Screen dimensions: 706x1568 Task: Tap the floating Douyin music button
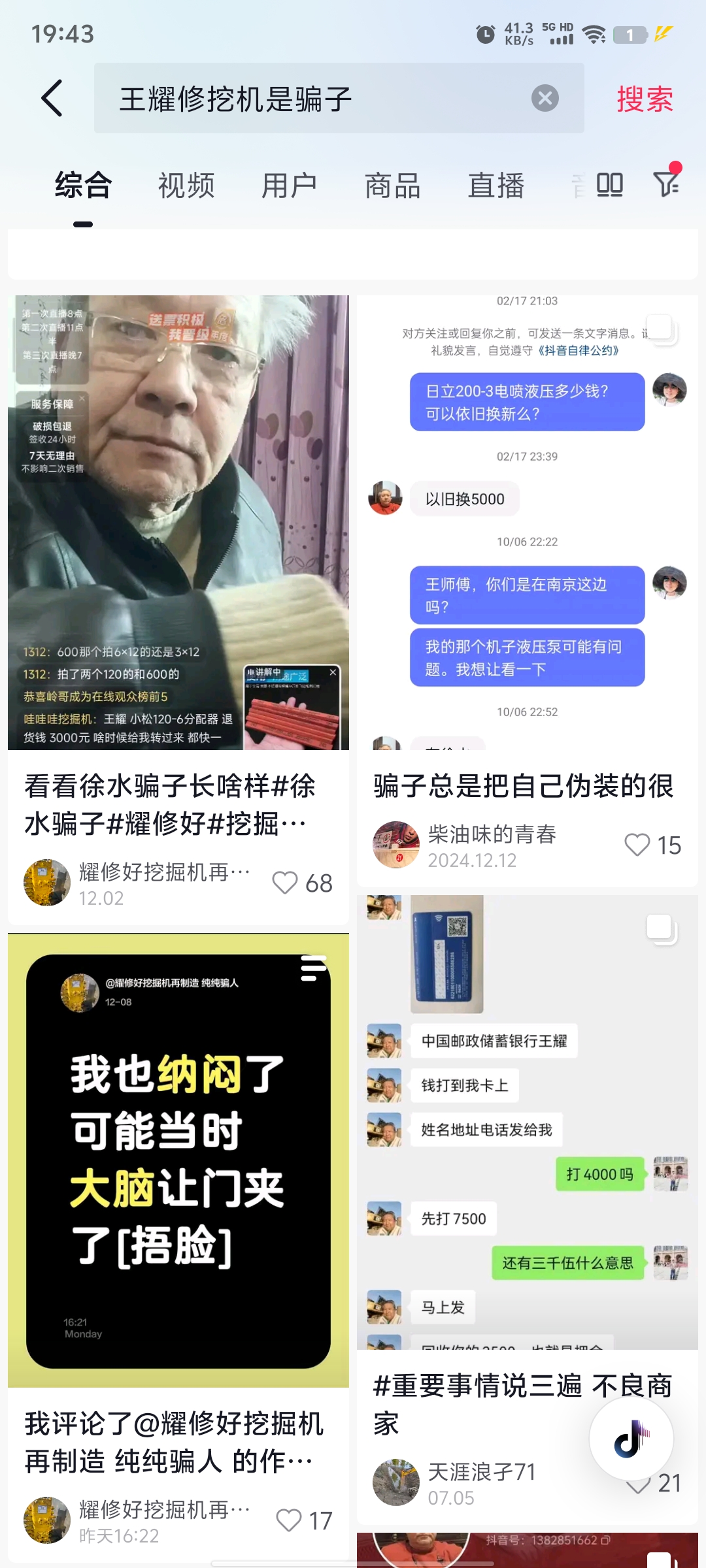click(631, 1439)
